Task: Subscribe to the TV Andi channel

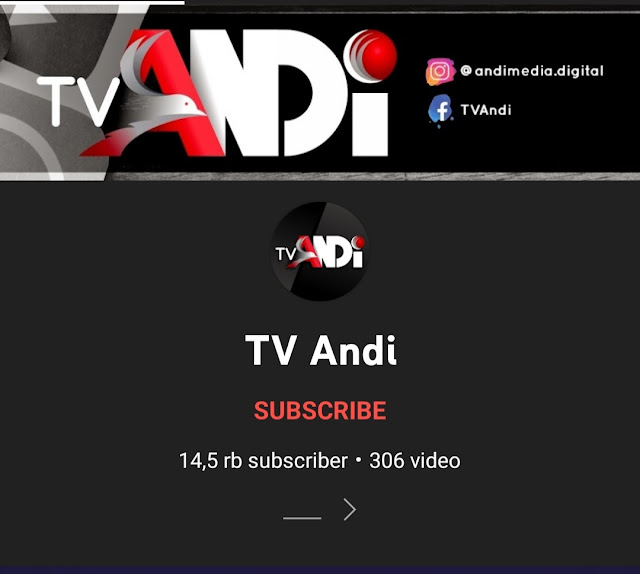Action: 320,411
